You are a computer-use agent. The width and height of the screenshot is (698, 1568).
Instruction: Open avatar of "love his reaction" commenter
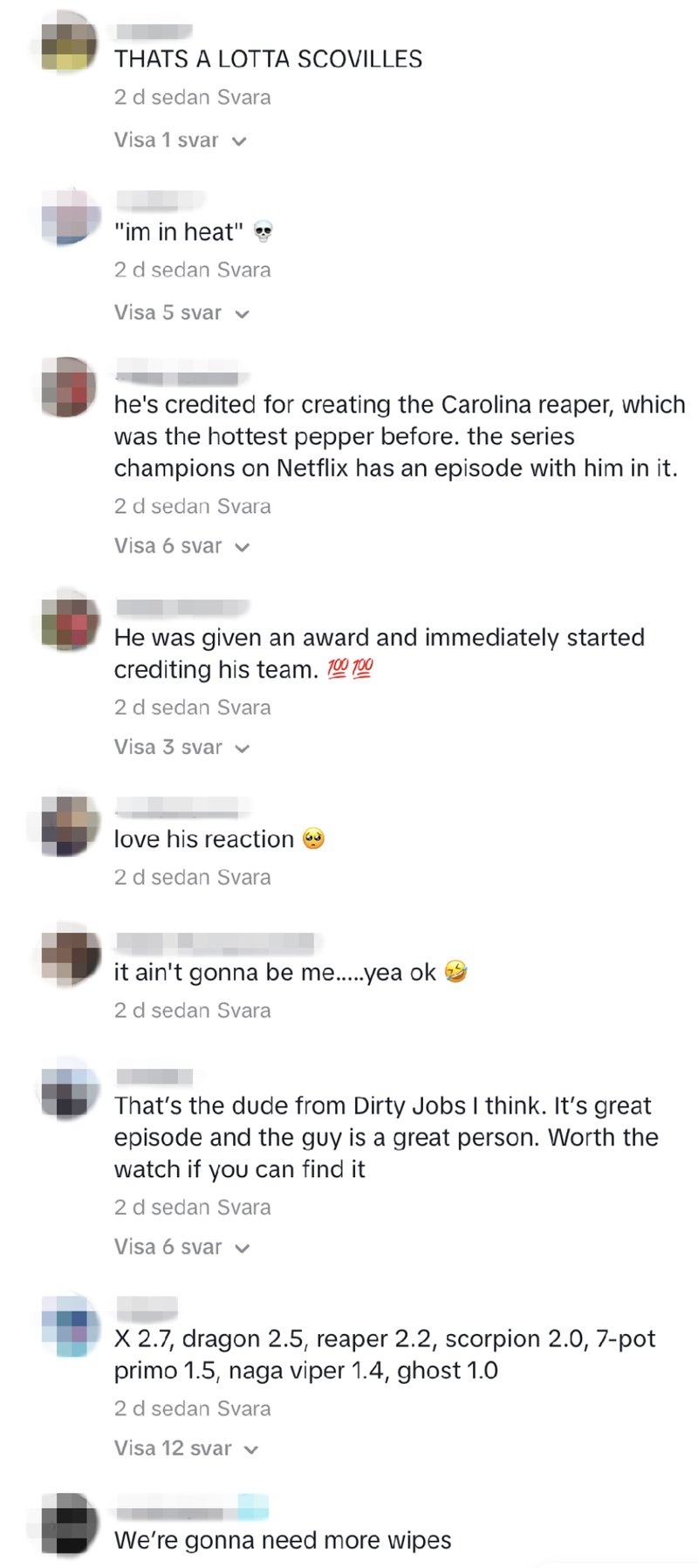coord(70,825)
